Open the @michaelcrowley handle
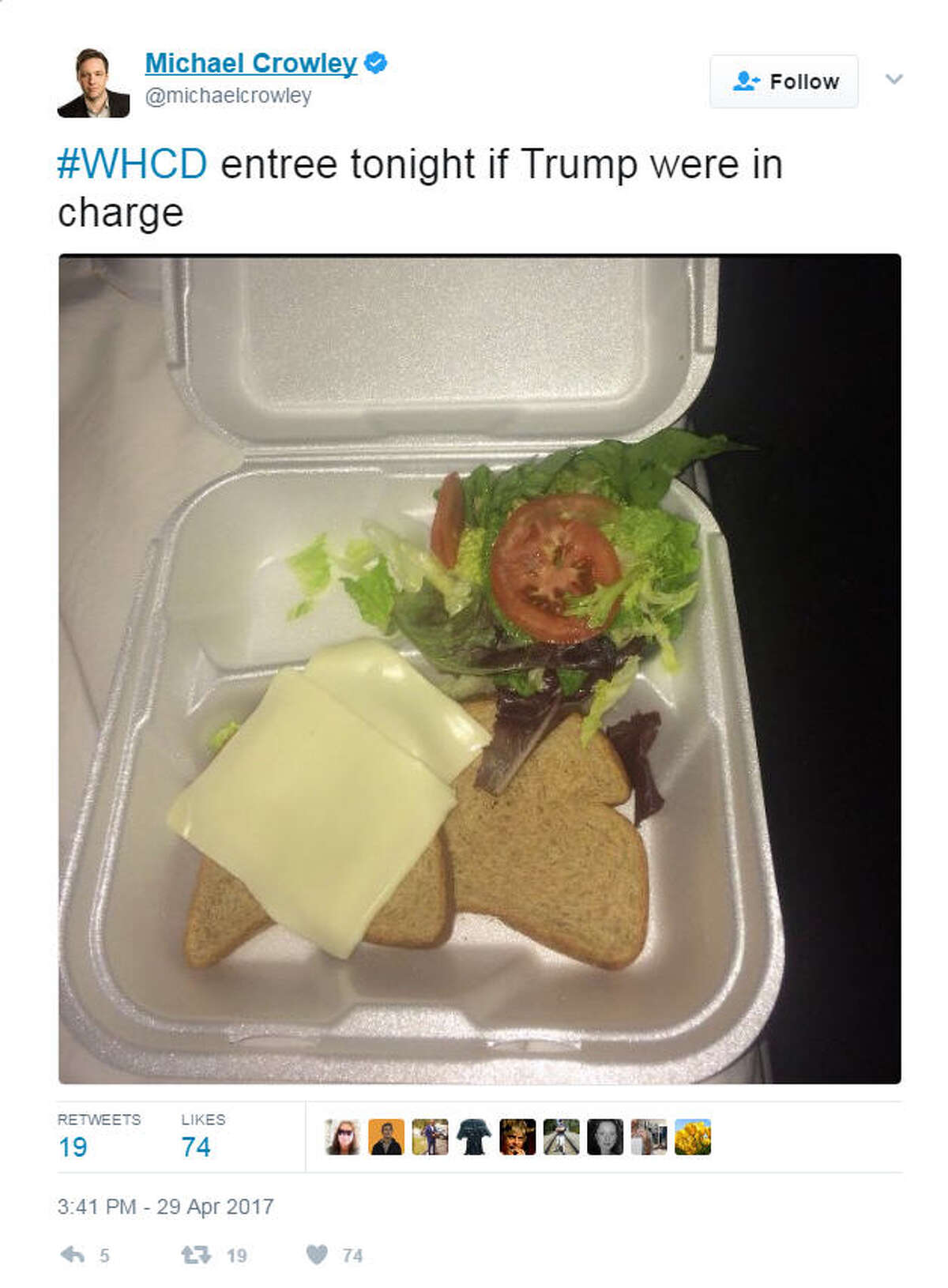The image size is (948, 1288). click(x=228, y=96)
